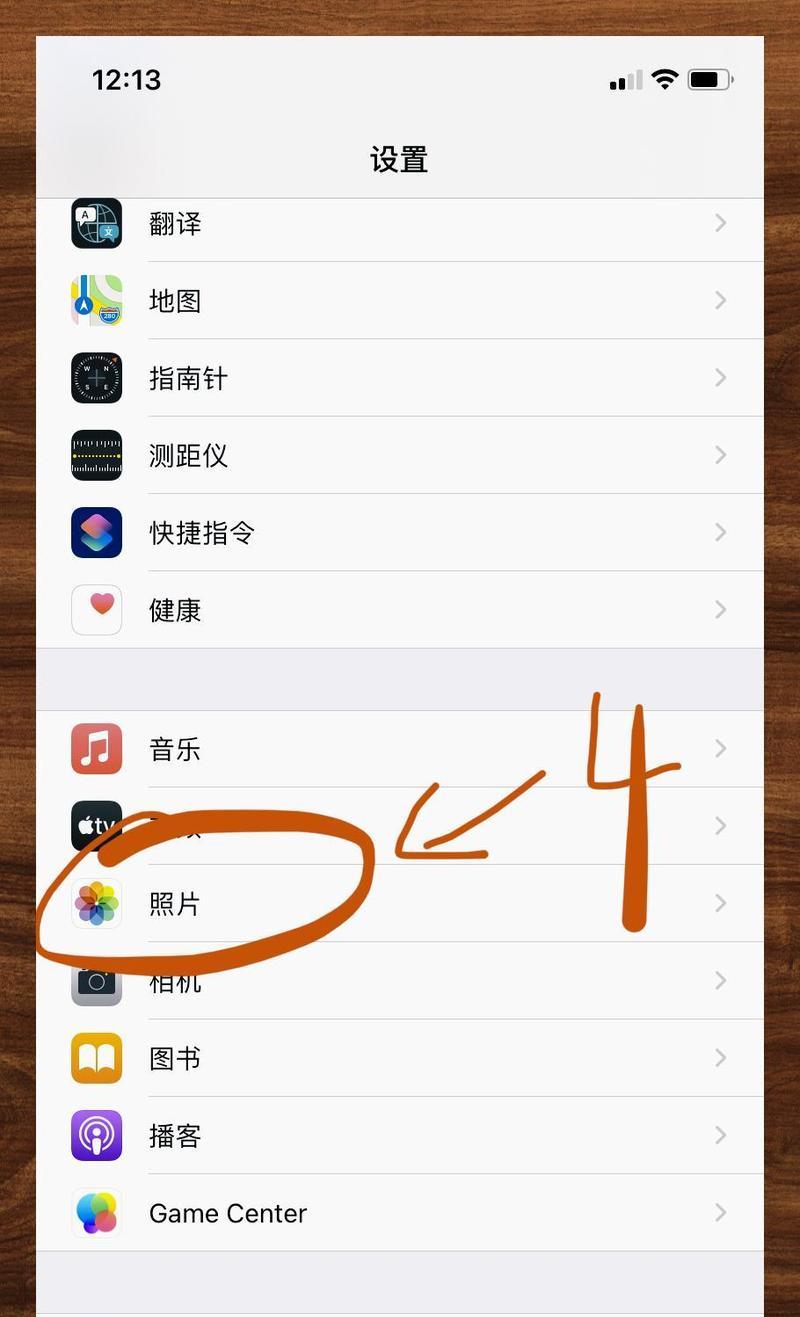This screenshot has width=800, height=1317.
Task: Go to 快捷指令 settings
Action: (x=400, y=532)
